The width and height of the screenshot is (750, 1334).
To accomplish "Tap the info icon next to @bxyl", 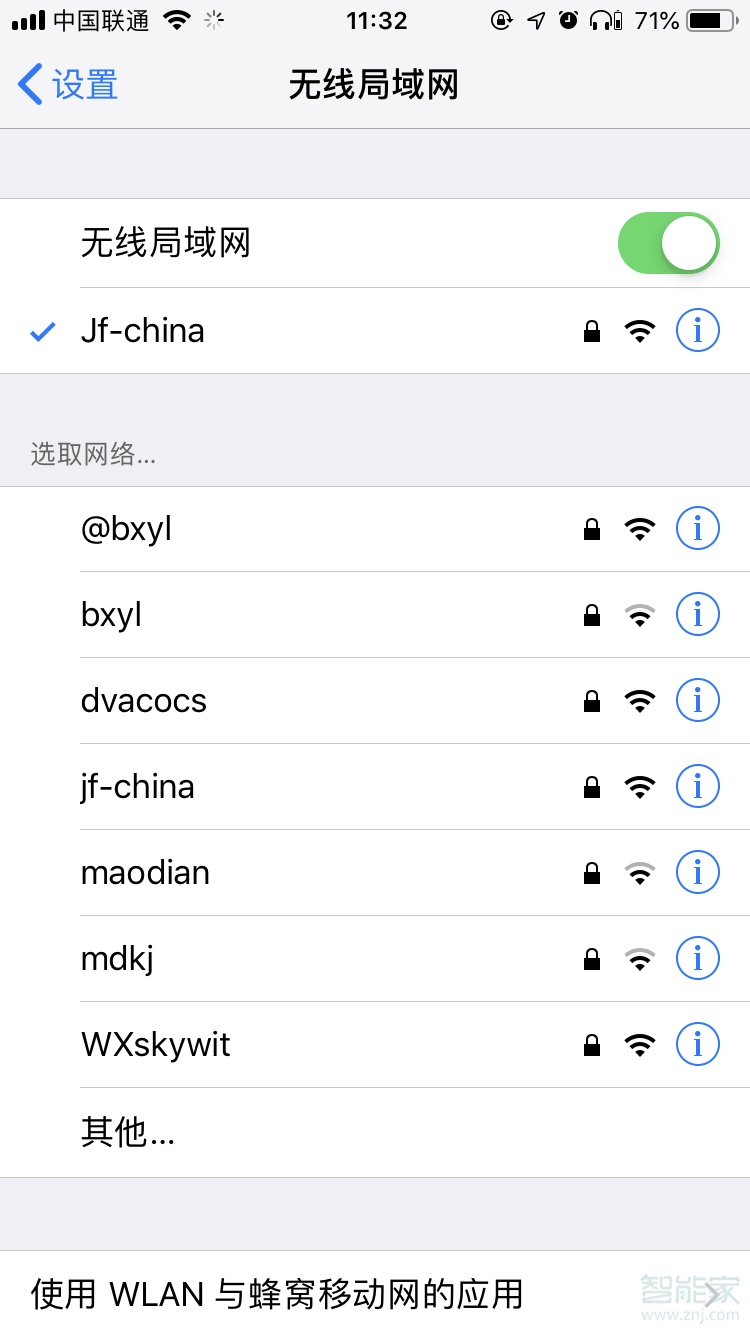I will pyautogui.click(x=697, y=528).
